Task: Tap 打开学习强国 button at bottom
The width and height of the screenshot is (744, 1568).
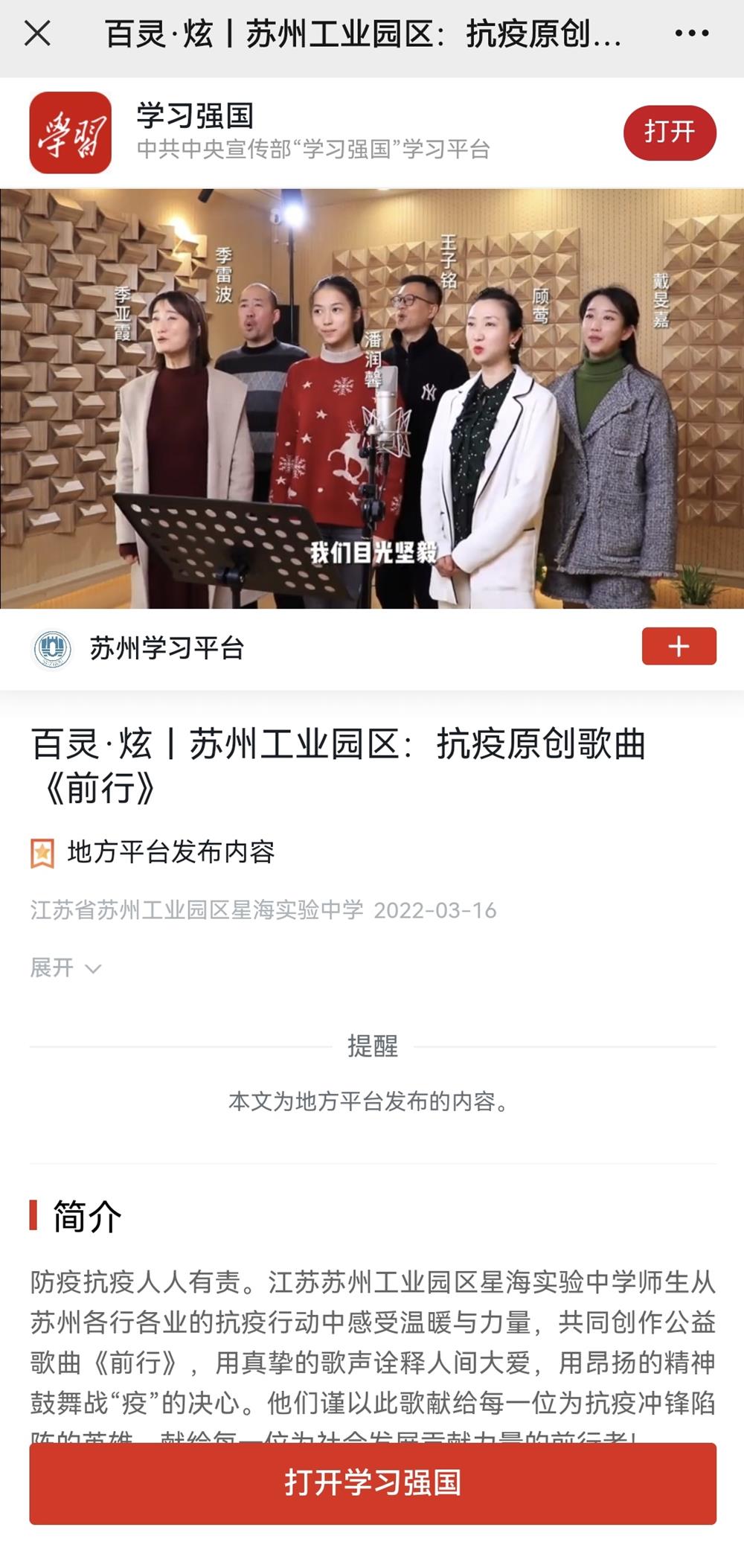Action: tap(372, 1482)
